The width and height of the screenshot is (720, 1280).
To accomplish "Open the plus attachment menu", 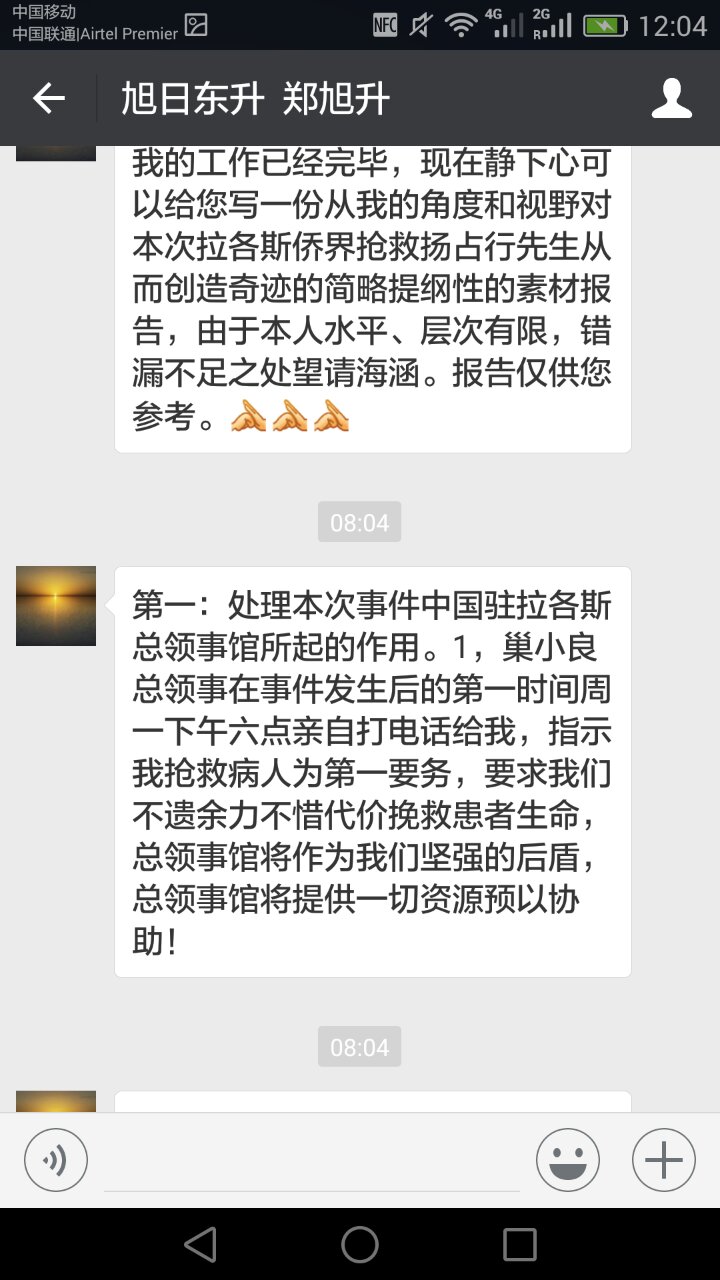I will coord(663,1160).
